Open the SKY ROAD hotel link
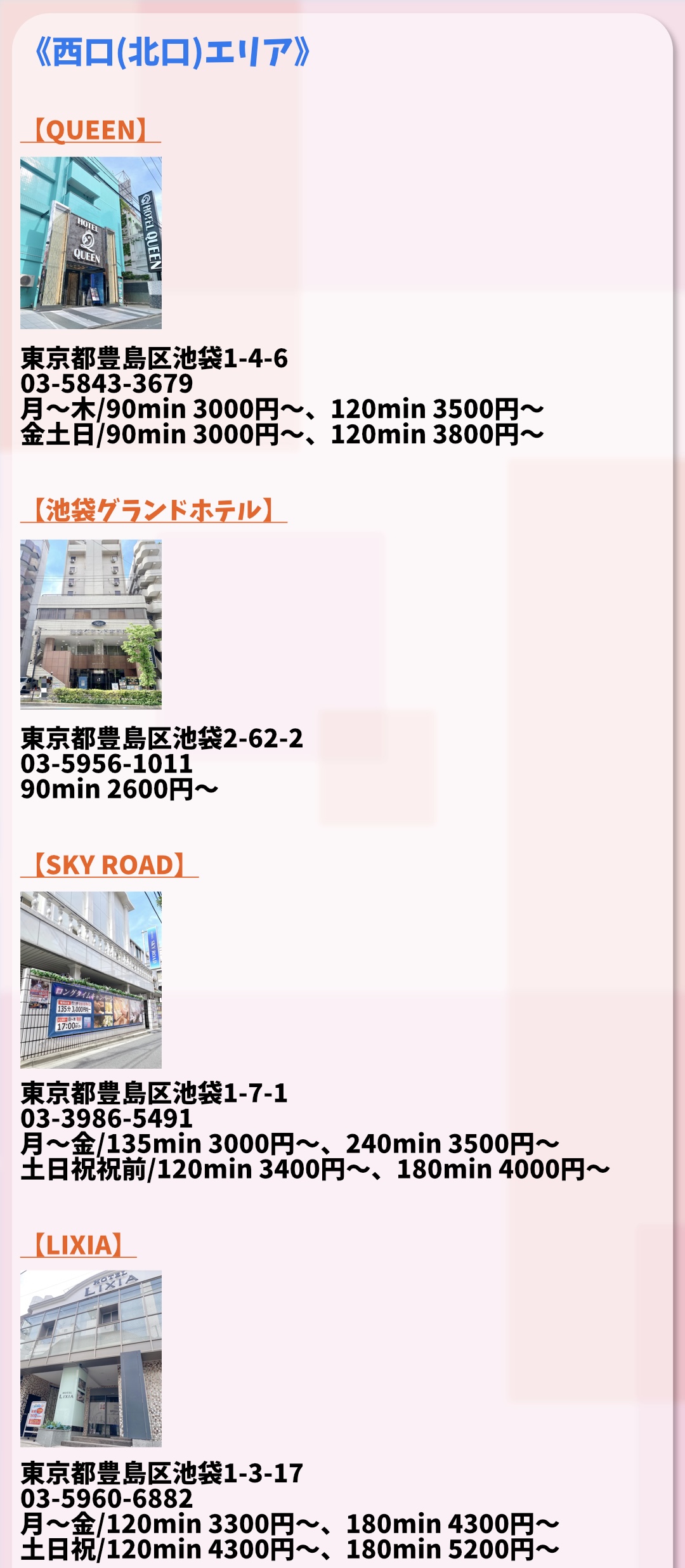The width and height of the screenshot is (685, 1568). point(109,865)
